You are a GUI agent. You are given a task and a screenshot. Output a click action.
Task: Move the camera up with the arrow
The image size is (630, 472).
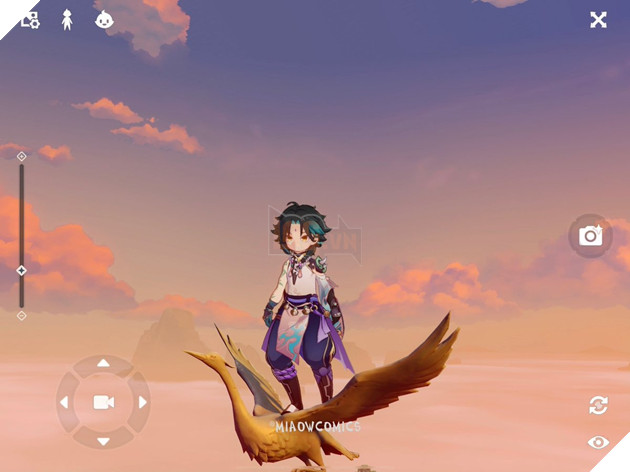(103, 364)
